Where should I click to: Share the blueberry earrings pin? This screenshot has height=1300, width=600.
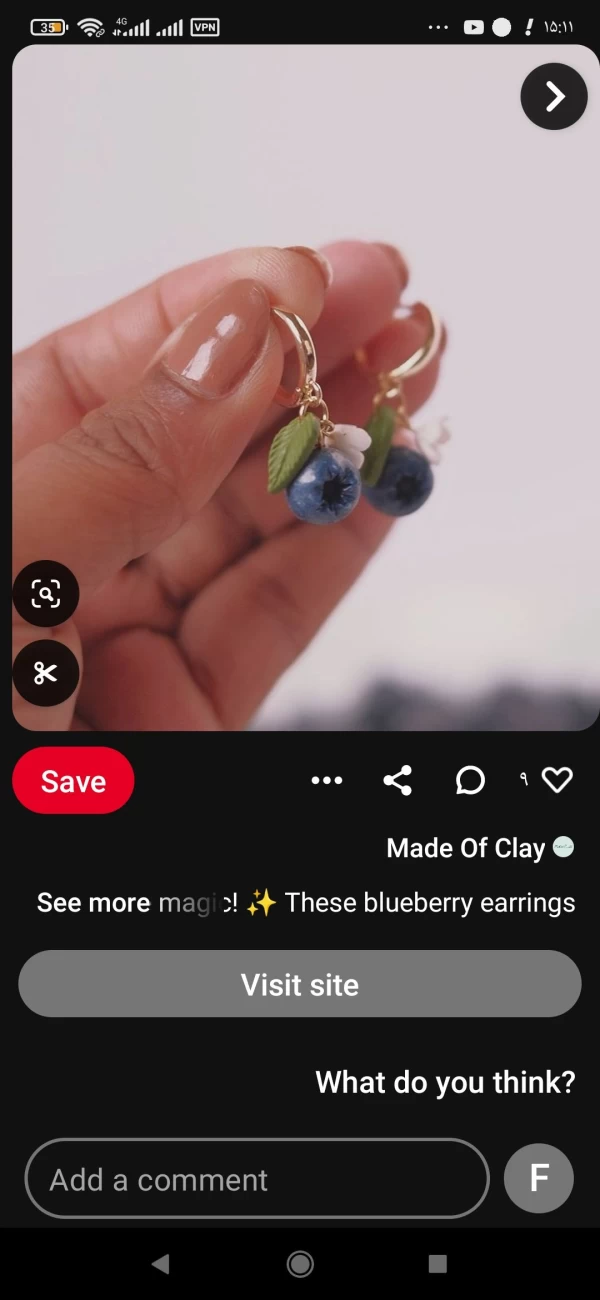[398, 781]
